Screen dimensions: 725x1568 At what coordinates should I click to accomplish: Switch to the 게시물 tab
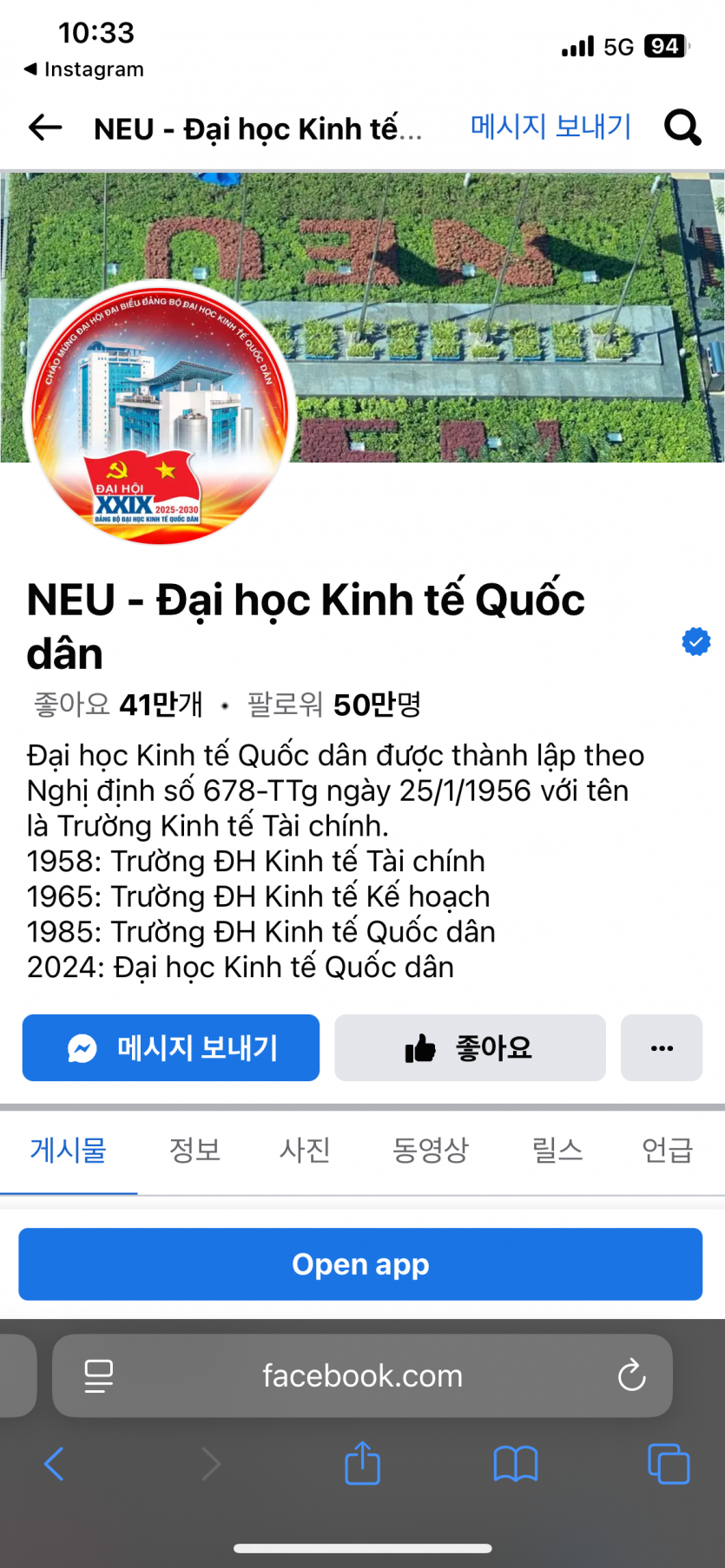pyautogui.click(x=68, y=1150)
